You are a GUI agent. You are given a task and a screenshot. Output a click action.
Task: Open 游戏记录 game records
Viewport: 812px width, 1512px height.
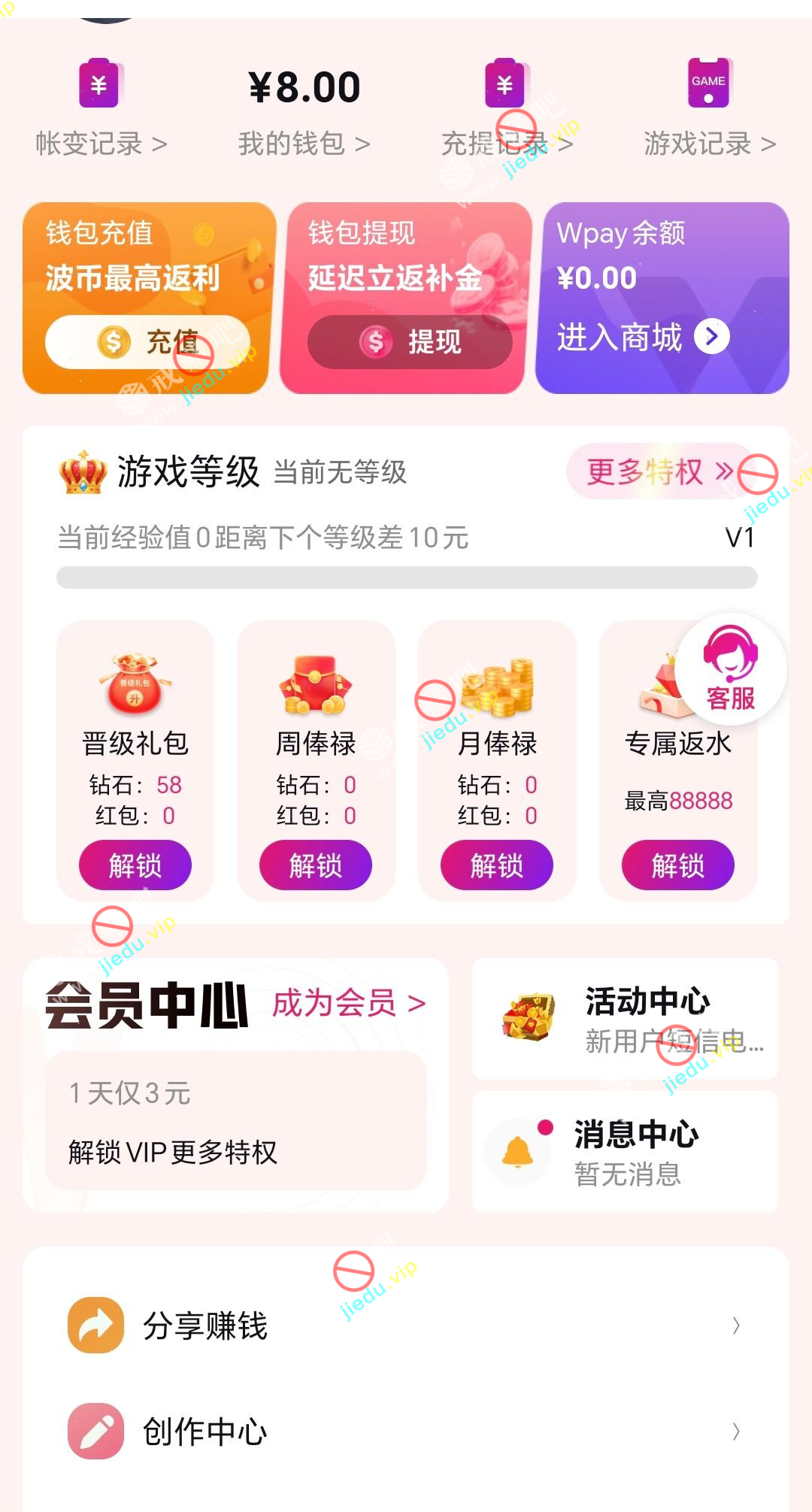(x=709, y=143)
